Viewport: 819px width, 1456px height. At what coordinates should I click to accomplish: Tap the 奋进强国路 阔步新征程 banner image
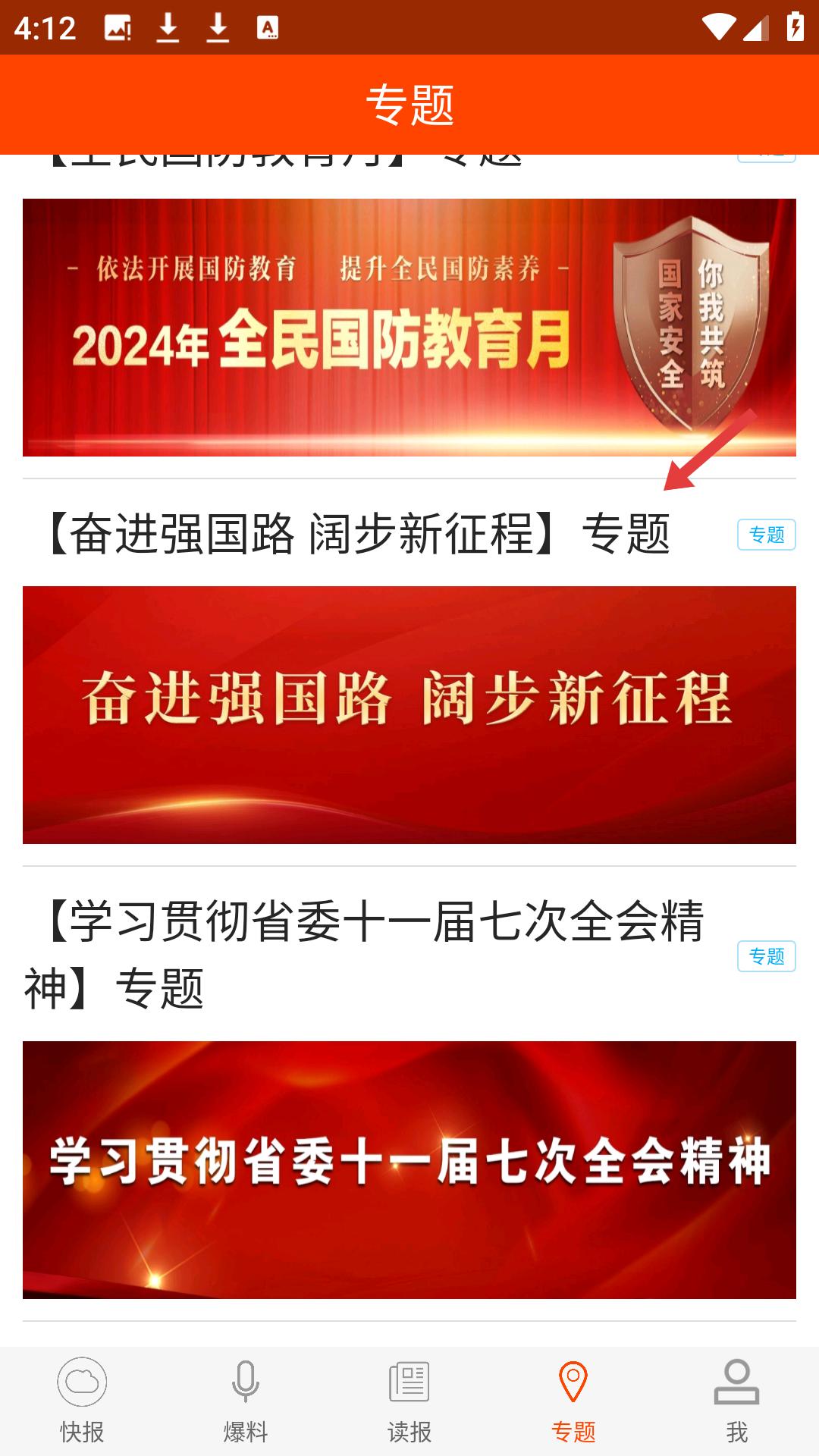[409, 714]
